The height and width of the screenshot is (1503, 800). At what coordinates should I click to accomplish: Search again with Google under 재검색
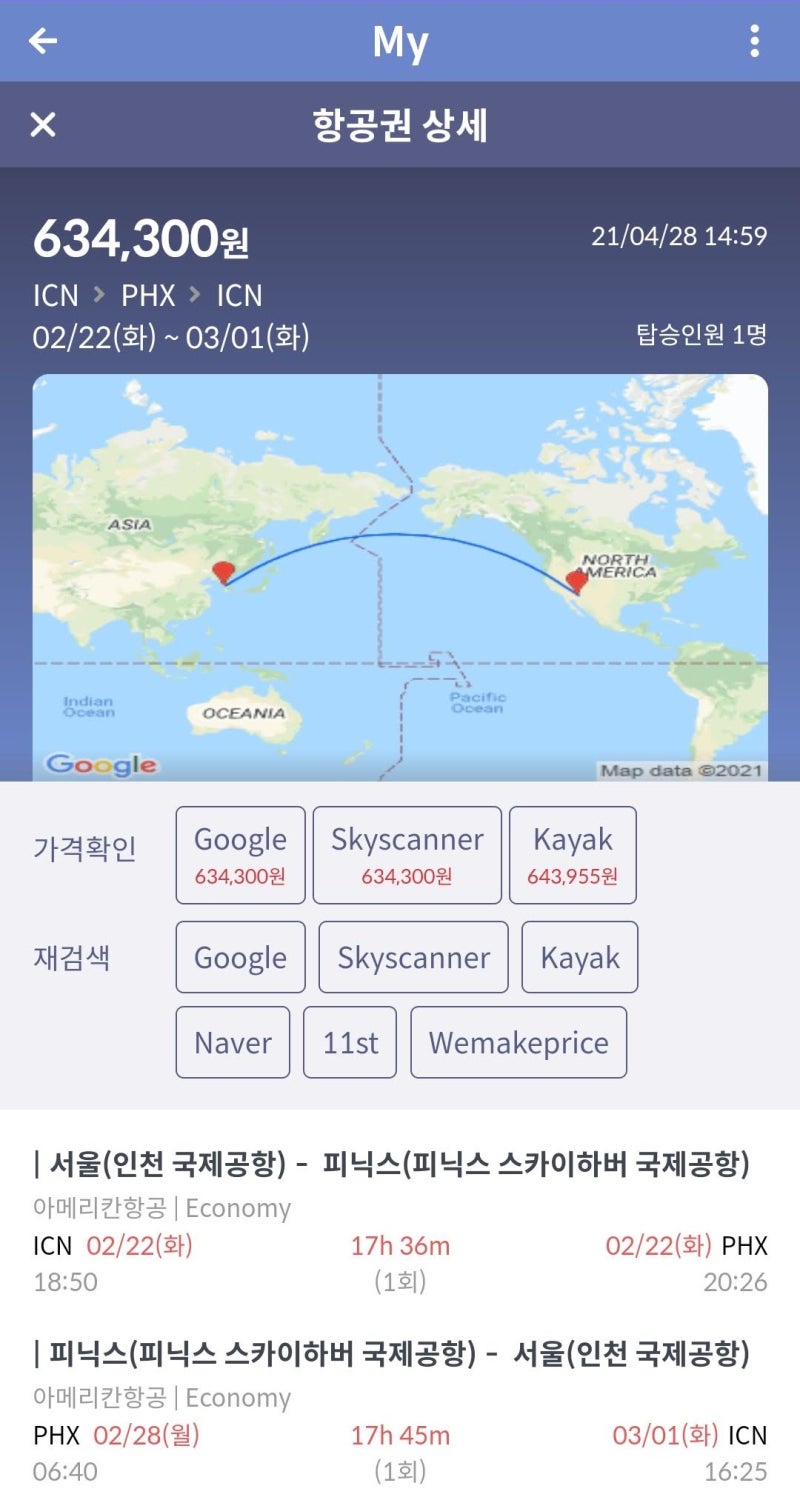tap(240, 957)
